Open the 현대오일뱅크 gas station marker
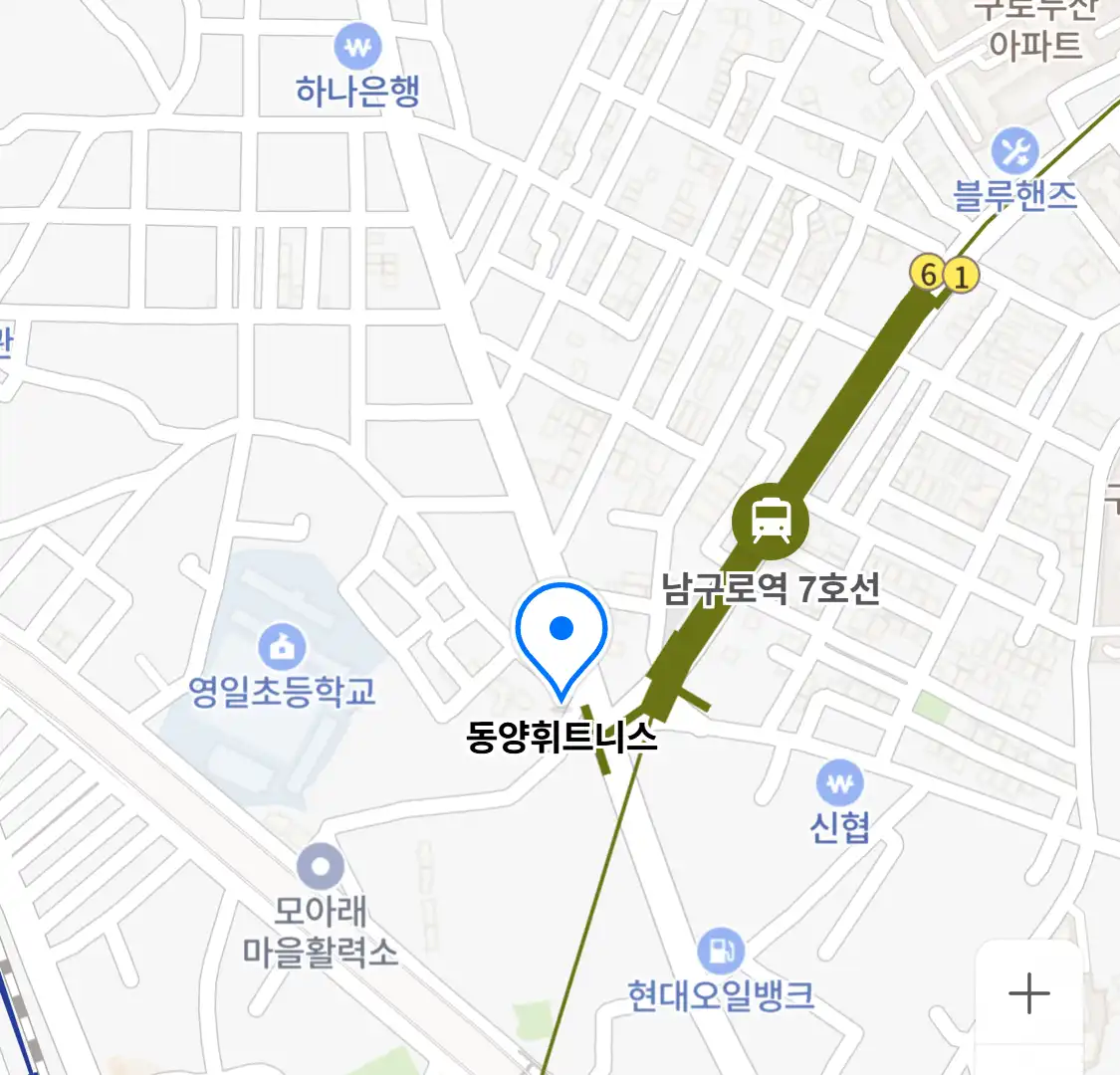The height and width of the screenshot is (1075, 1120). (720, 952)
